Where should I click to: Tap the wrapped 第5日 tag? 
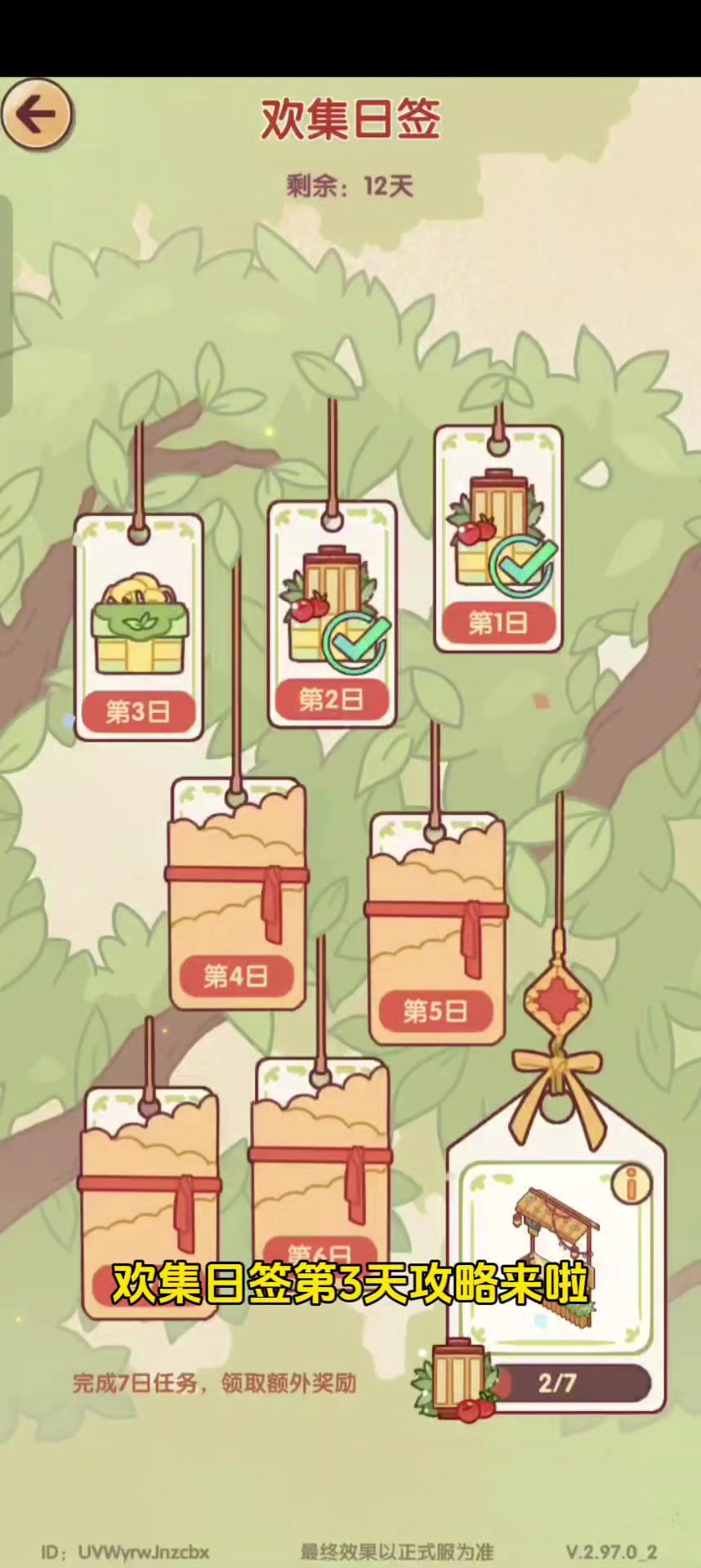point(436,931)
